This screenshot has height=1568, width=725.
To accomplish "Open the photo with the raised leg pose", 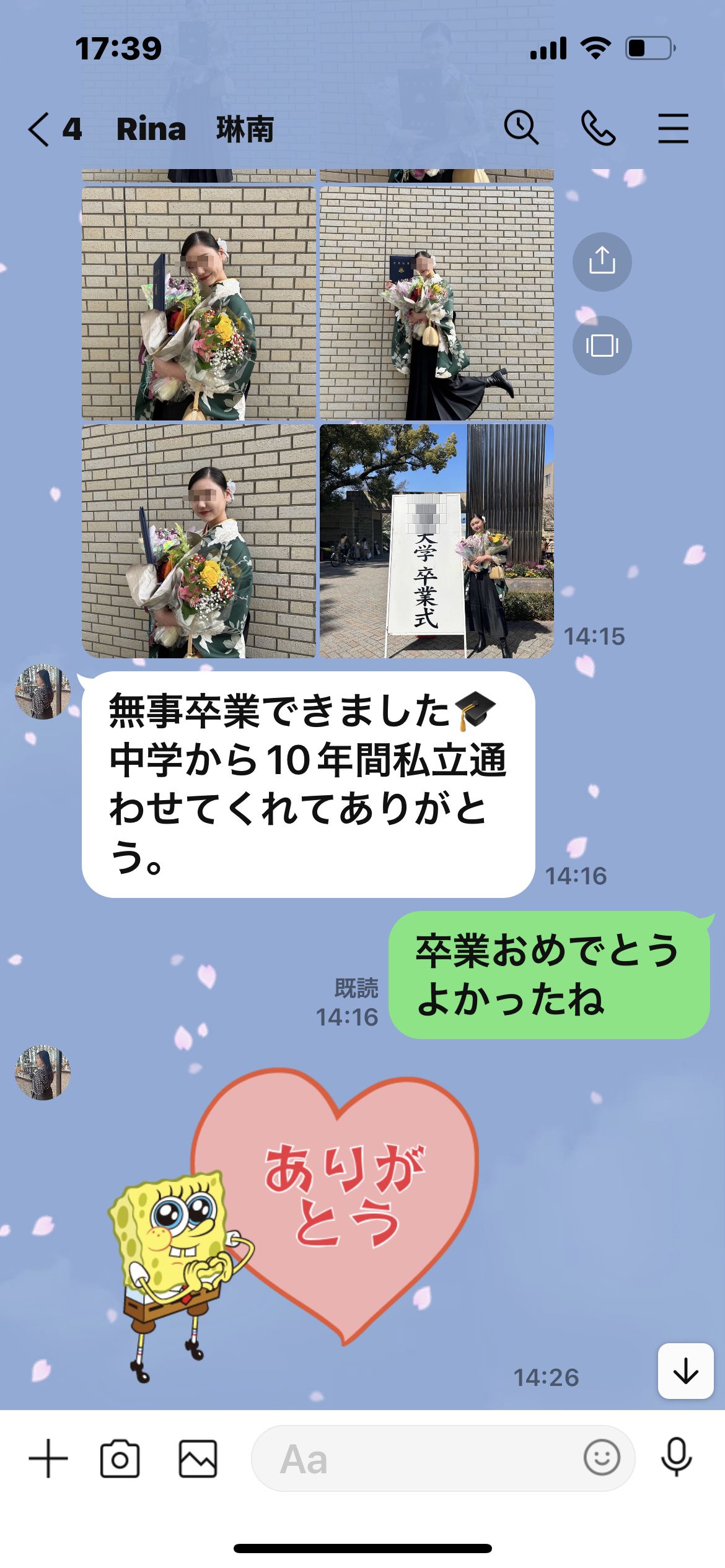I will 436,303.
